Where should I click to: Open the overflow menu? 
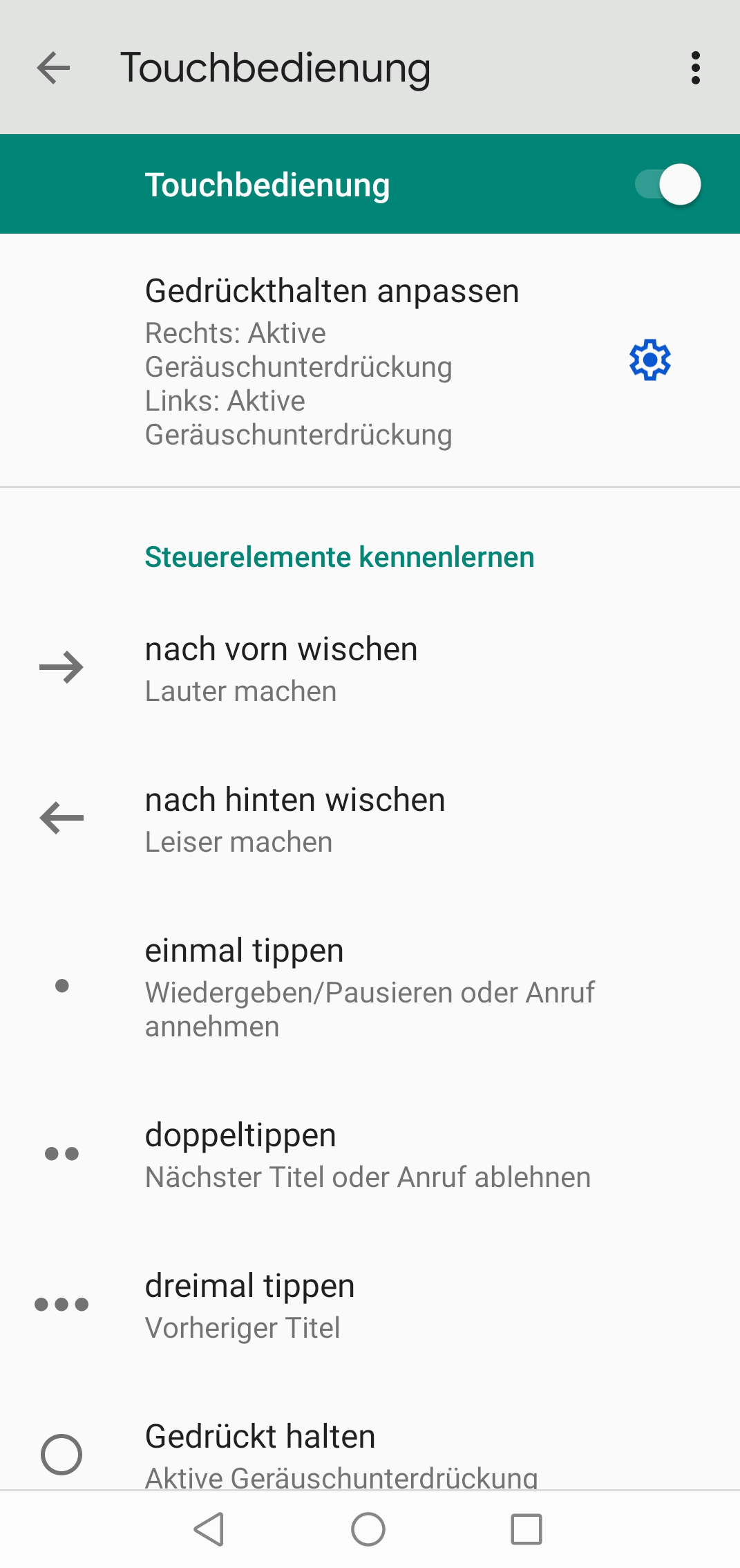click(x=695, y=68)
